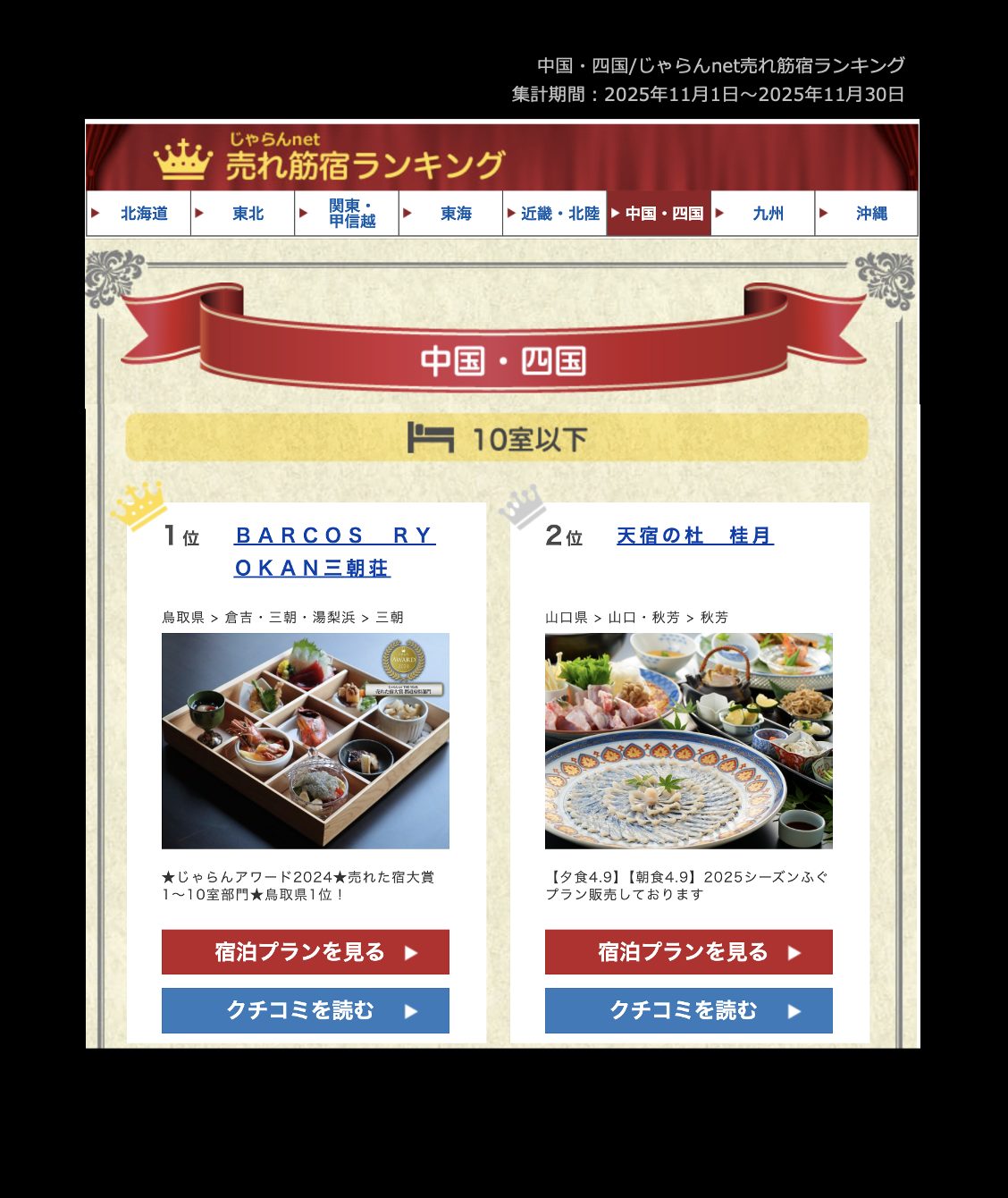Open the 沖縄 region tab
This screenshot has width=1008, height=1198.
coord(867,214)
